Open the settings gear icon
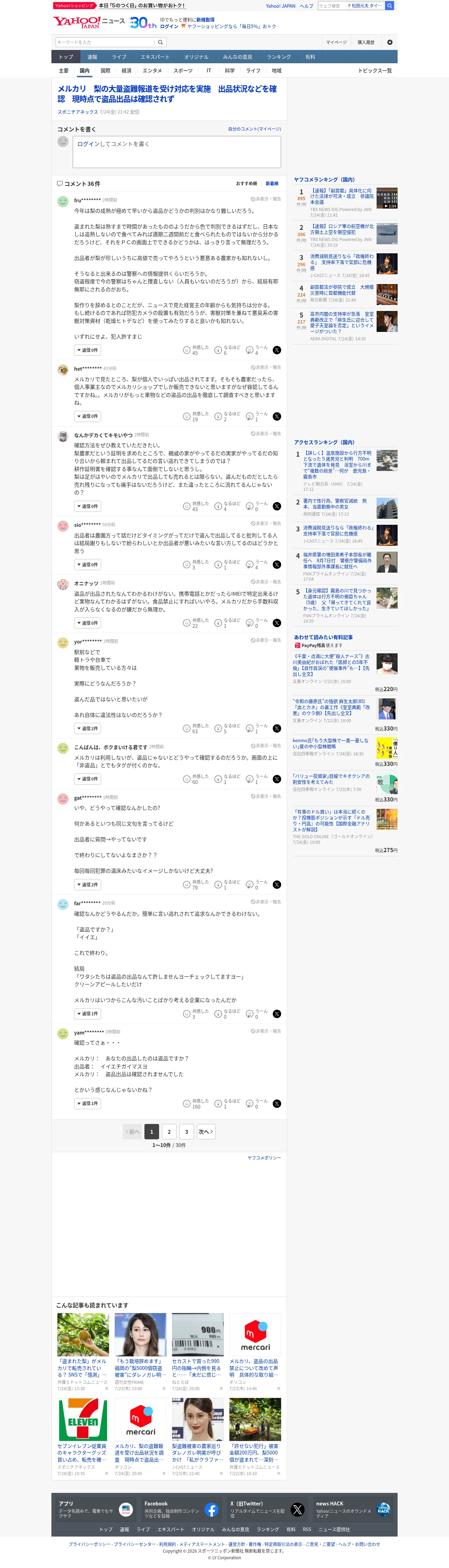The image size is (449, 1568). coord(390,42)
